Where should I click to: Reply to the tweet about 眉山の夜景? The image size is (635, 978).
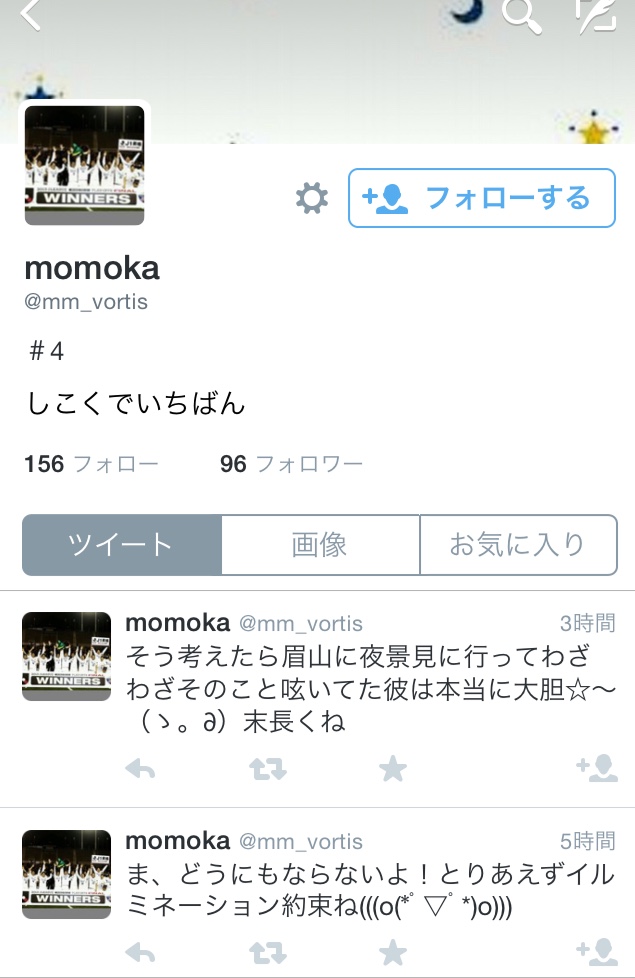[140, 768]
